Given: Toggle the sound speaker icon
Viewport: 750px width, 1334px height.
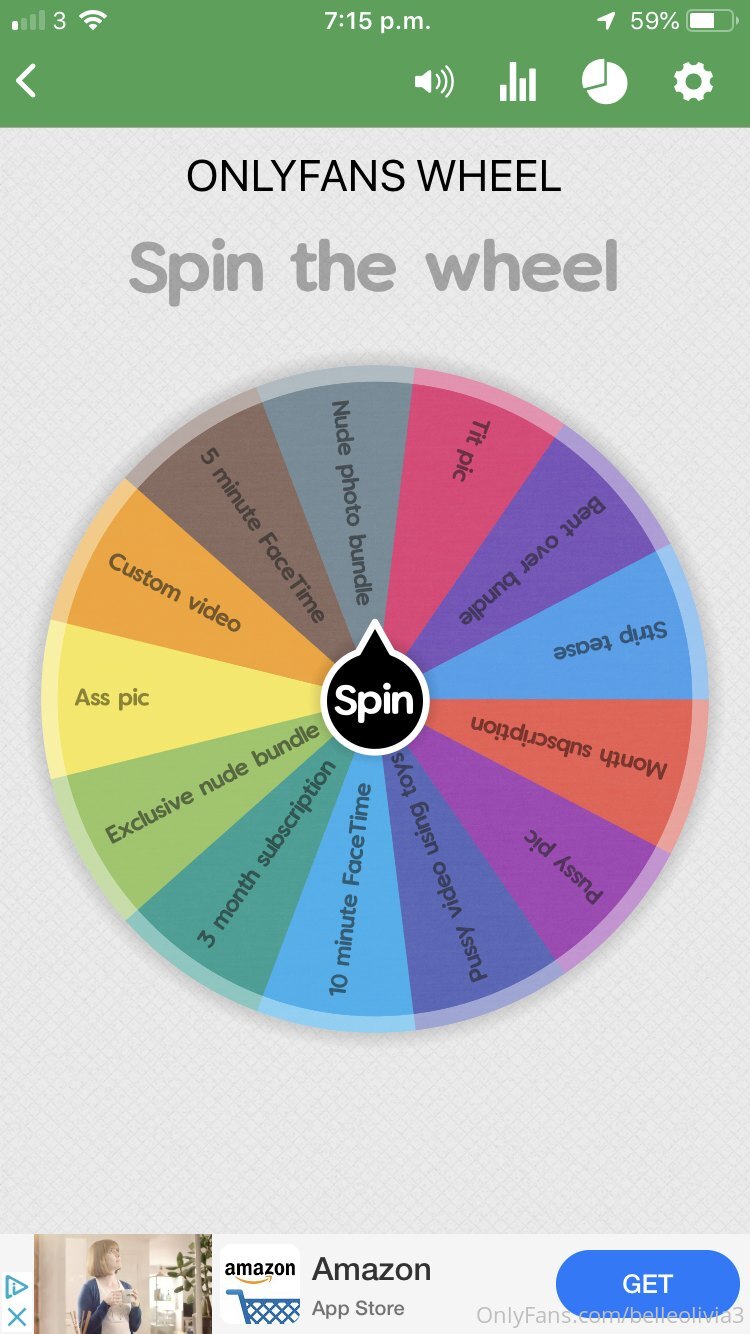Looking at the screenshot, I should point(434,81).
